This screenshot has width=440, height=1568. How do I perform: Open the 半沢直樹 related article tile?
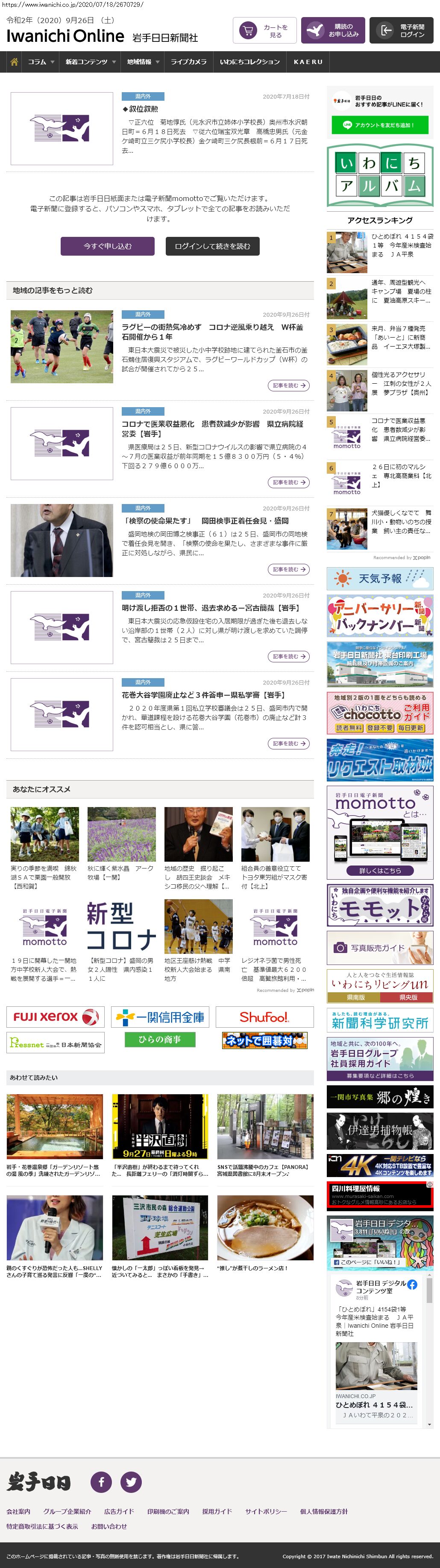(x=160, y=1135)
